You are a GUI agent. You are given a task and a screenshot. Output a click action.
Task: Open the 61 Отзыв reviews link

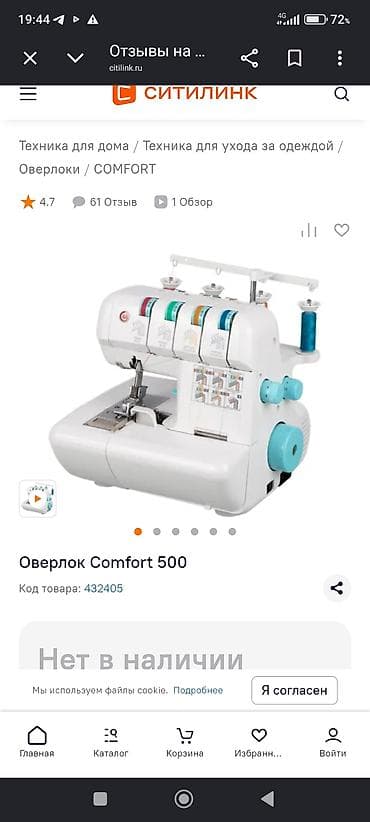(105, 202)
